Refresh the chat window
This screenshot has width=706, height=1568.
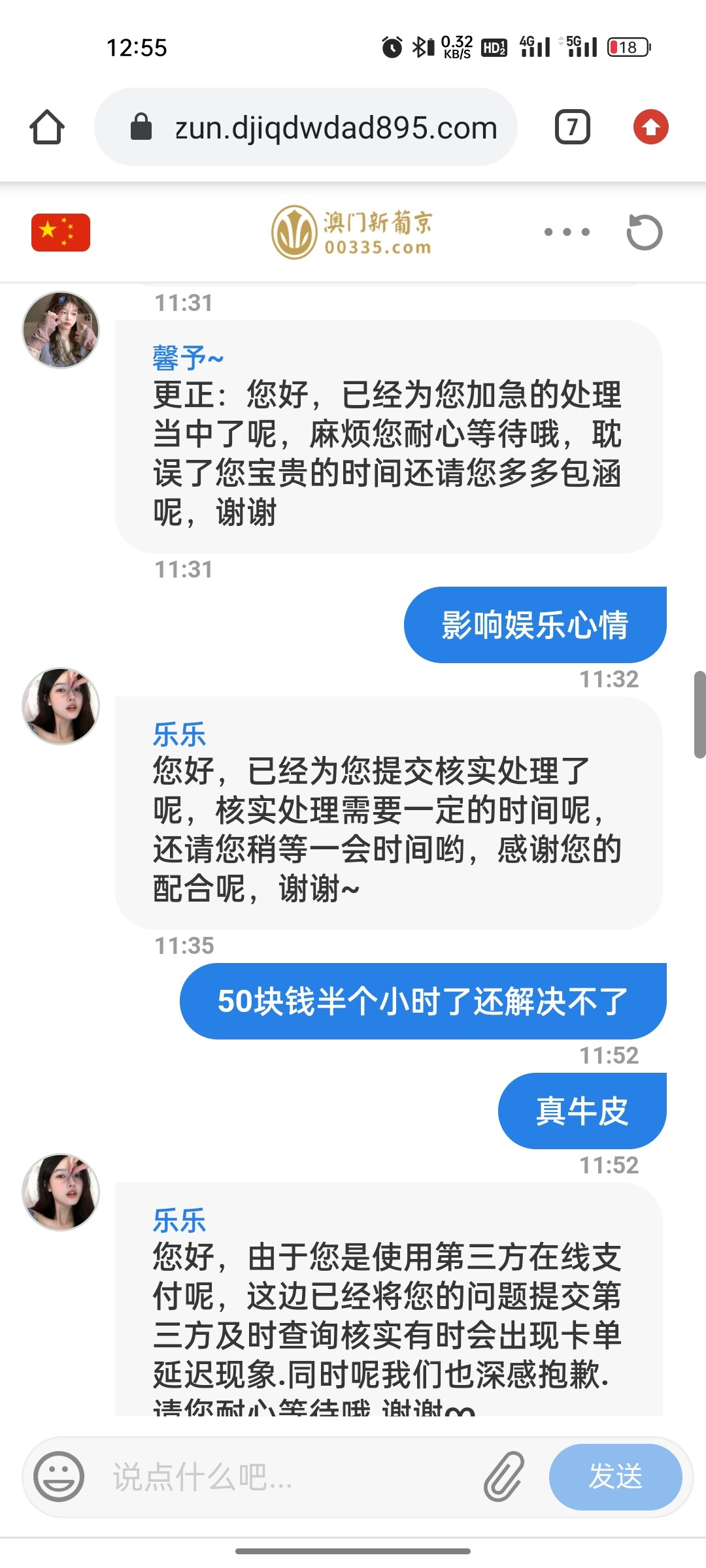tap(644, 232)
